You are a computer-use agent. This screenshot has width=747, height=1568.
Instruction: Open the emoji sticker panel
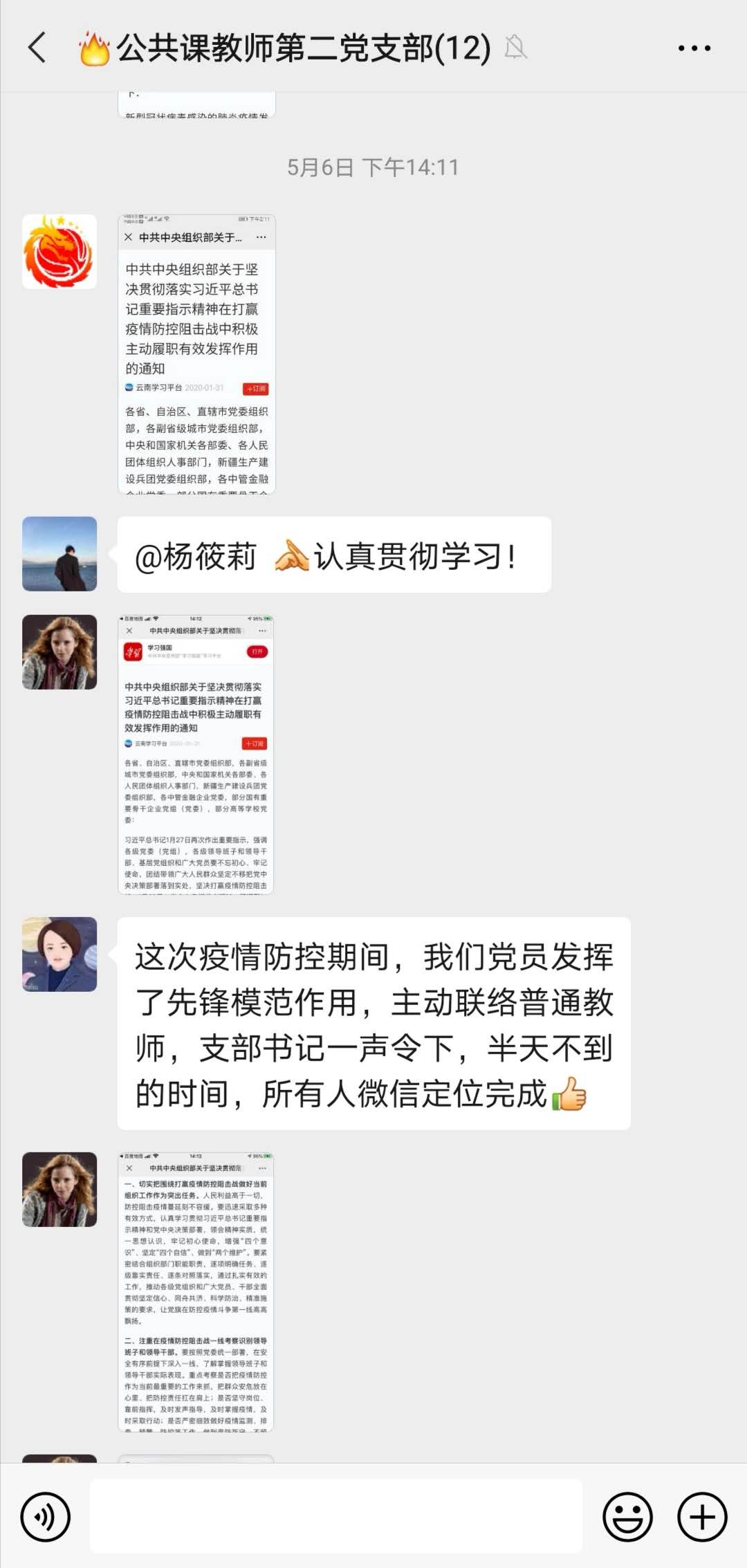[627, 1517]
